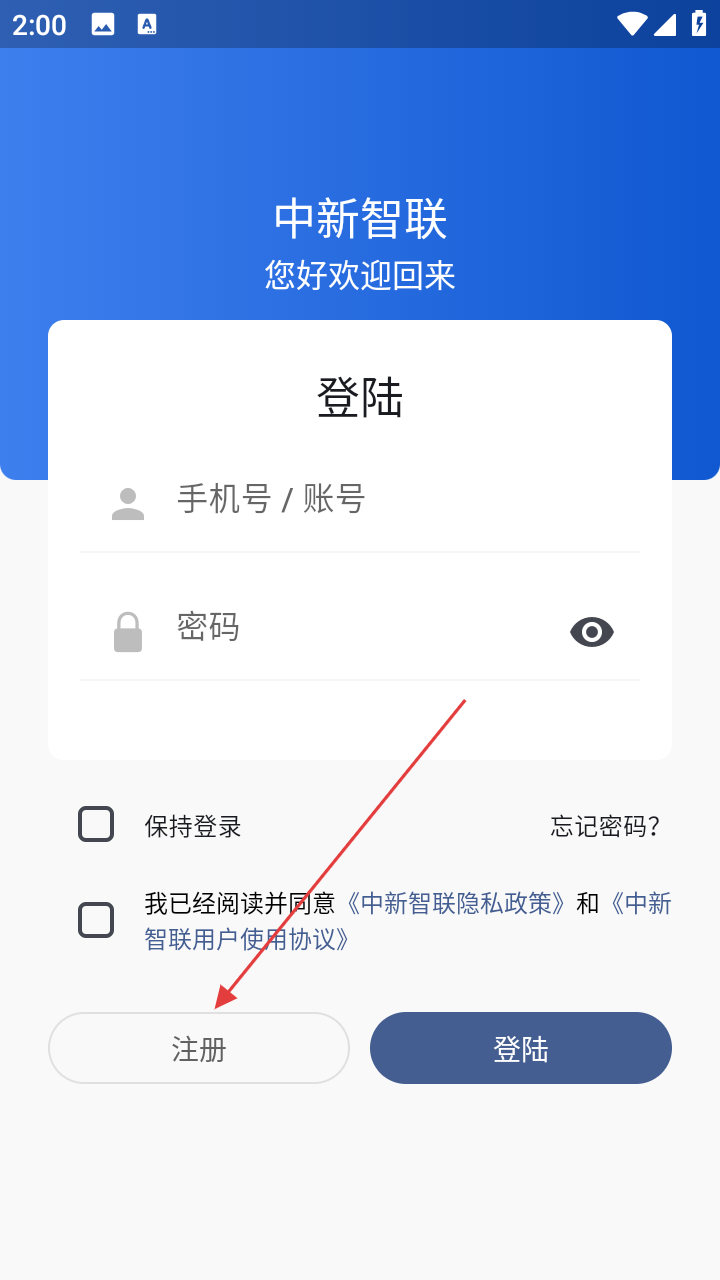Focus the 密码 password field

[360, 628]
